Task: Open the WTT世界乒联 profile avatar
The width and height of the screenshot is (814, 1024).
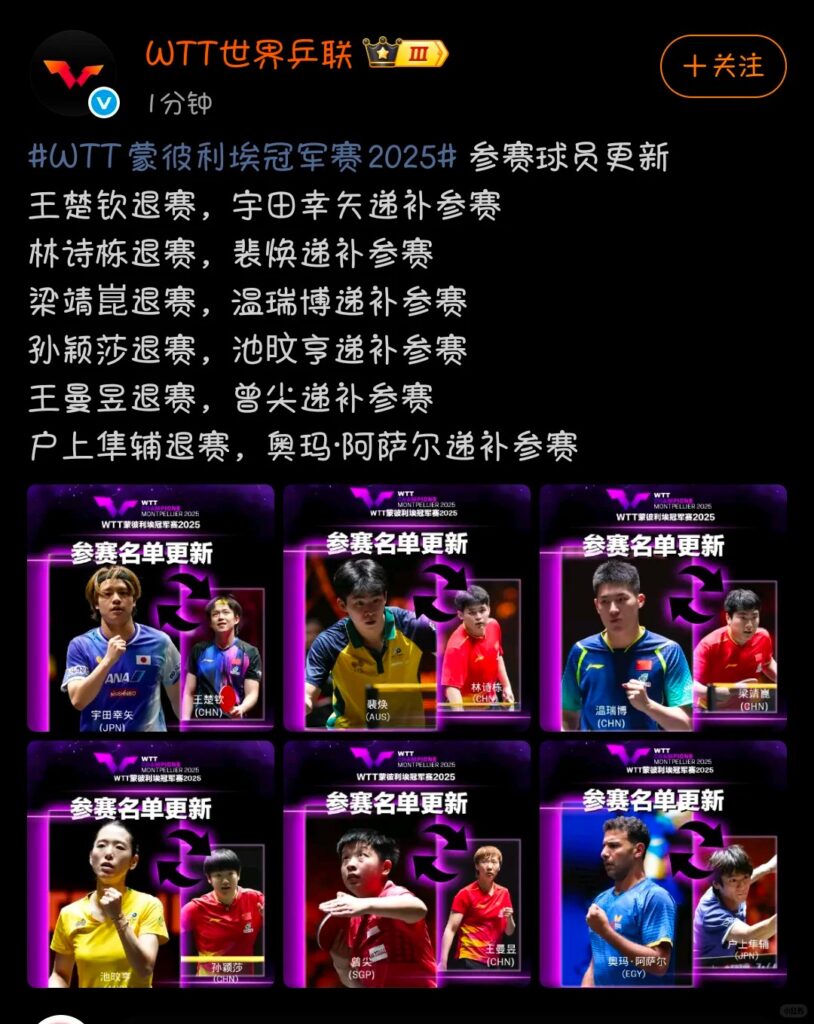Action: (73, 74)
